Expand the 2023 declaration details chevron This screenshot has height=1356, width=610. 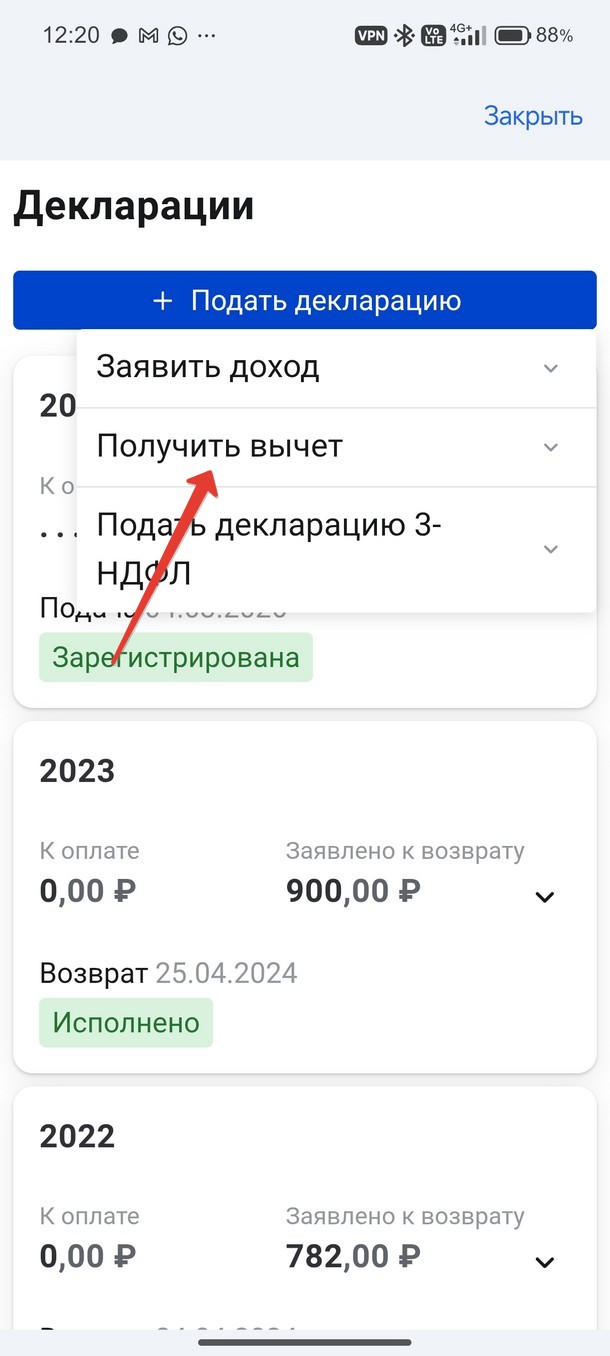[544, 897]
